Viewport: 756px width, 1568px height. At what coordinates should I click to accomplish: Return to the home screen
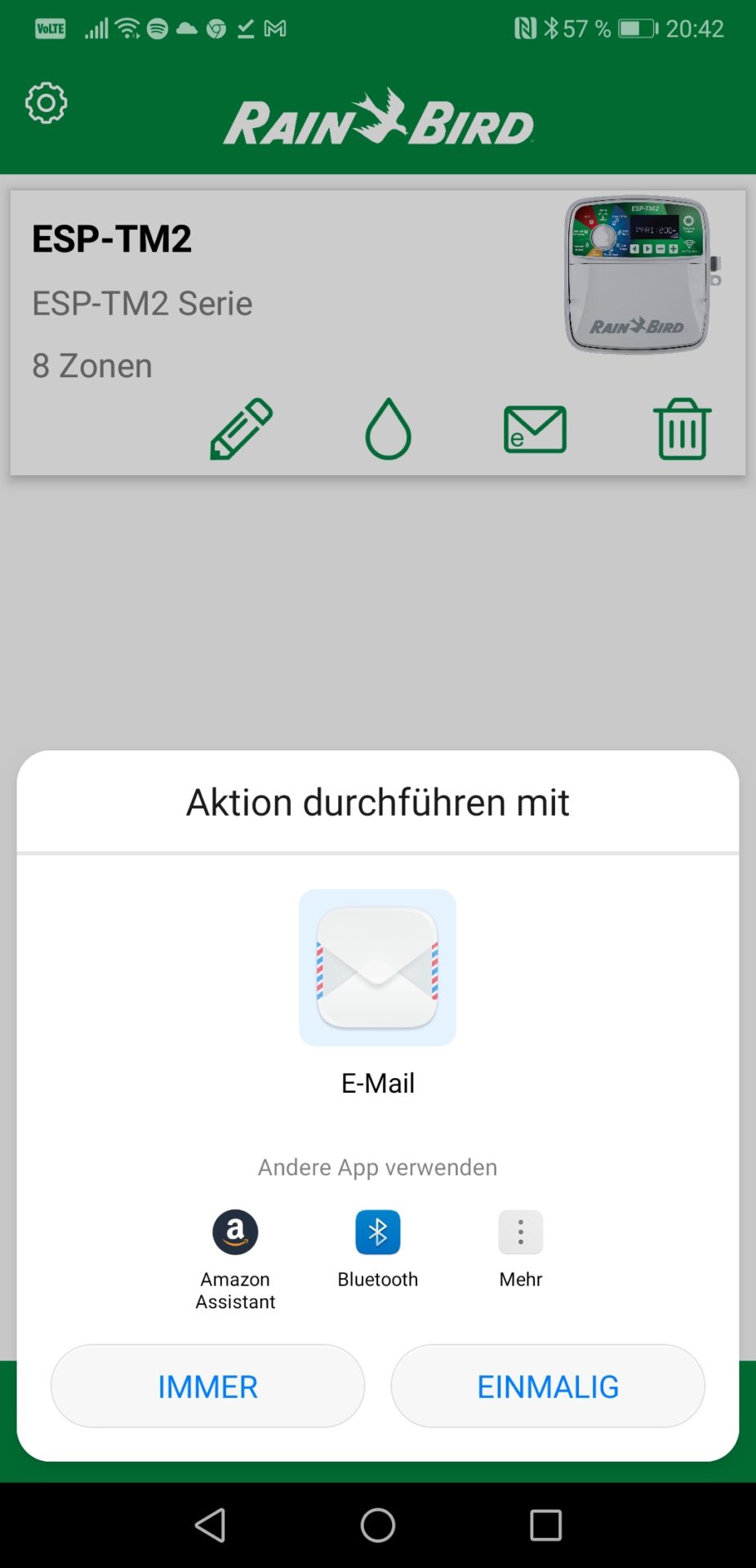coord(378,1525)
